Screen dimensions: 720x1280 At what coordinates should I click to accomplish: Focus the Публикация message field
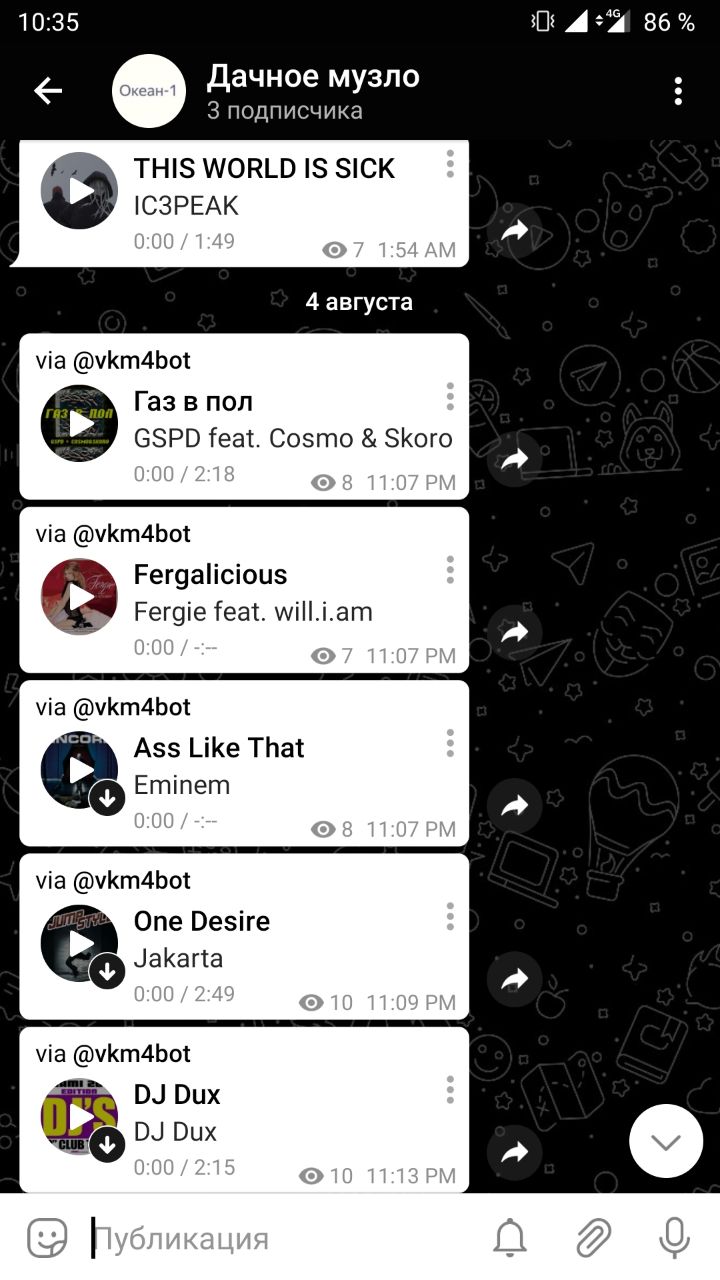pyautogui.click(x=280, y=1238)
